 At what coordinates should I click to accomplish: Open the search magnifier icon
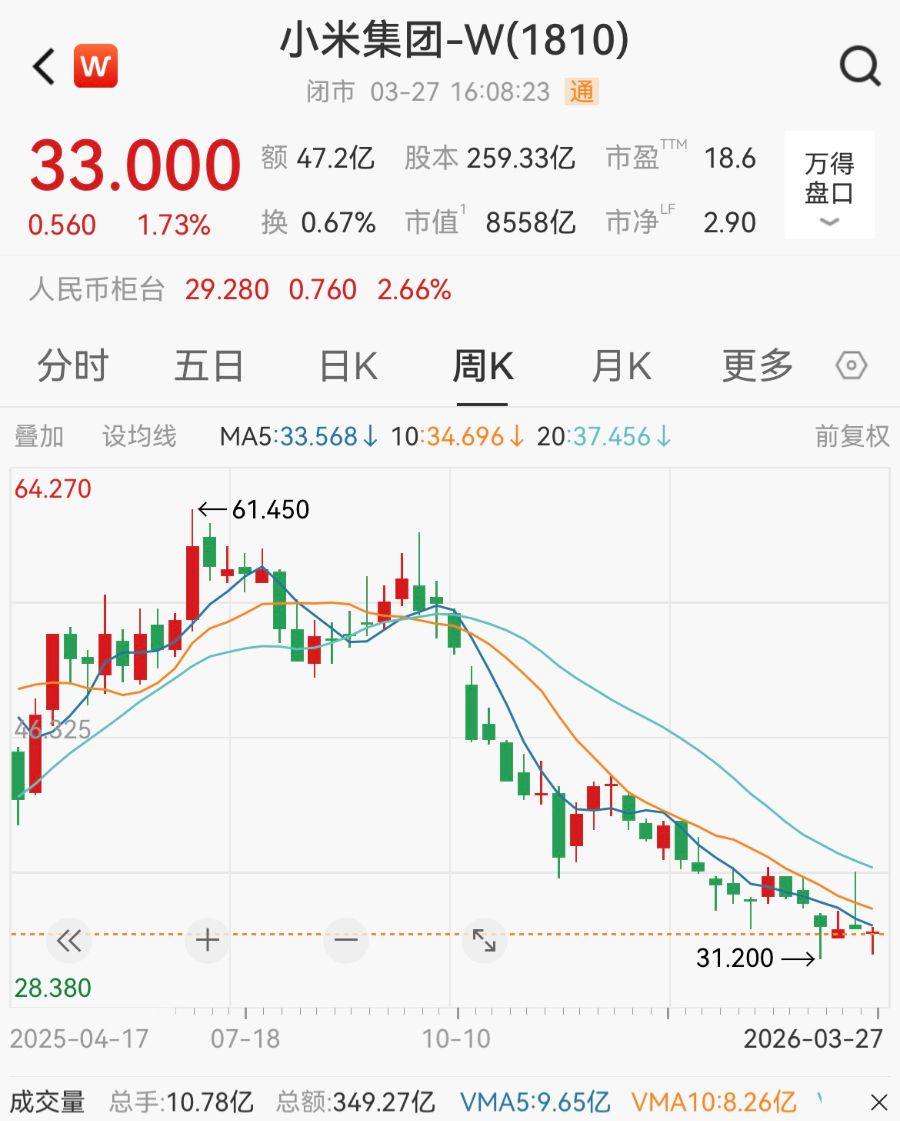click(859, 68)
